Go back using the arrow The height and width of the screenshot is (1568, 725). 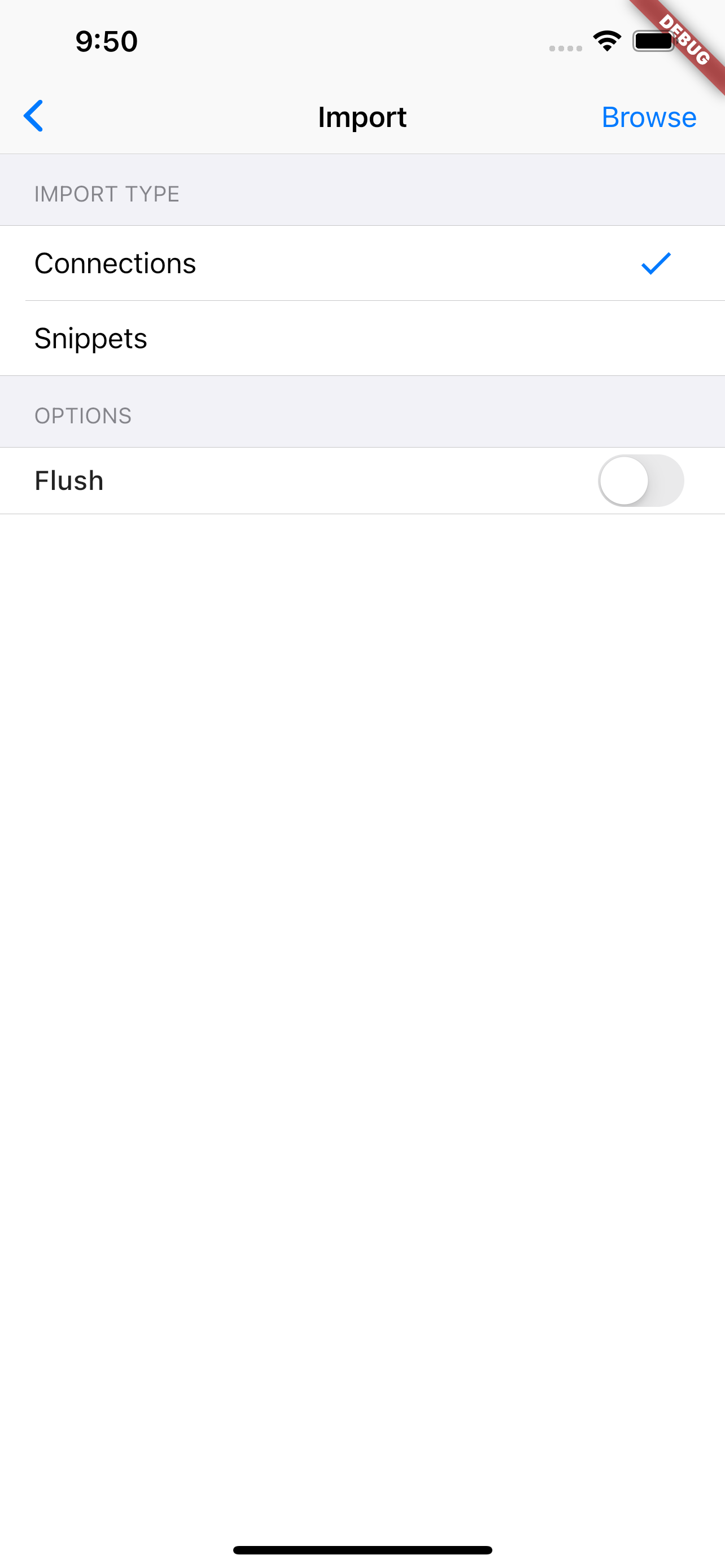(x=33, y=116)
